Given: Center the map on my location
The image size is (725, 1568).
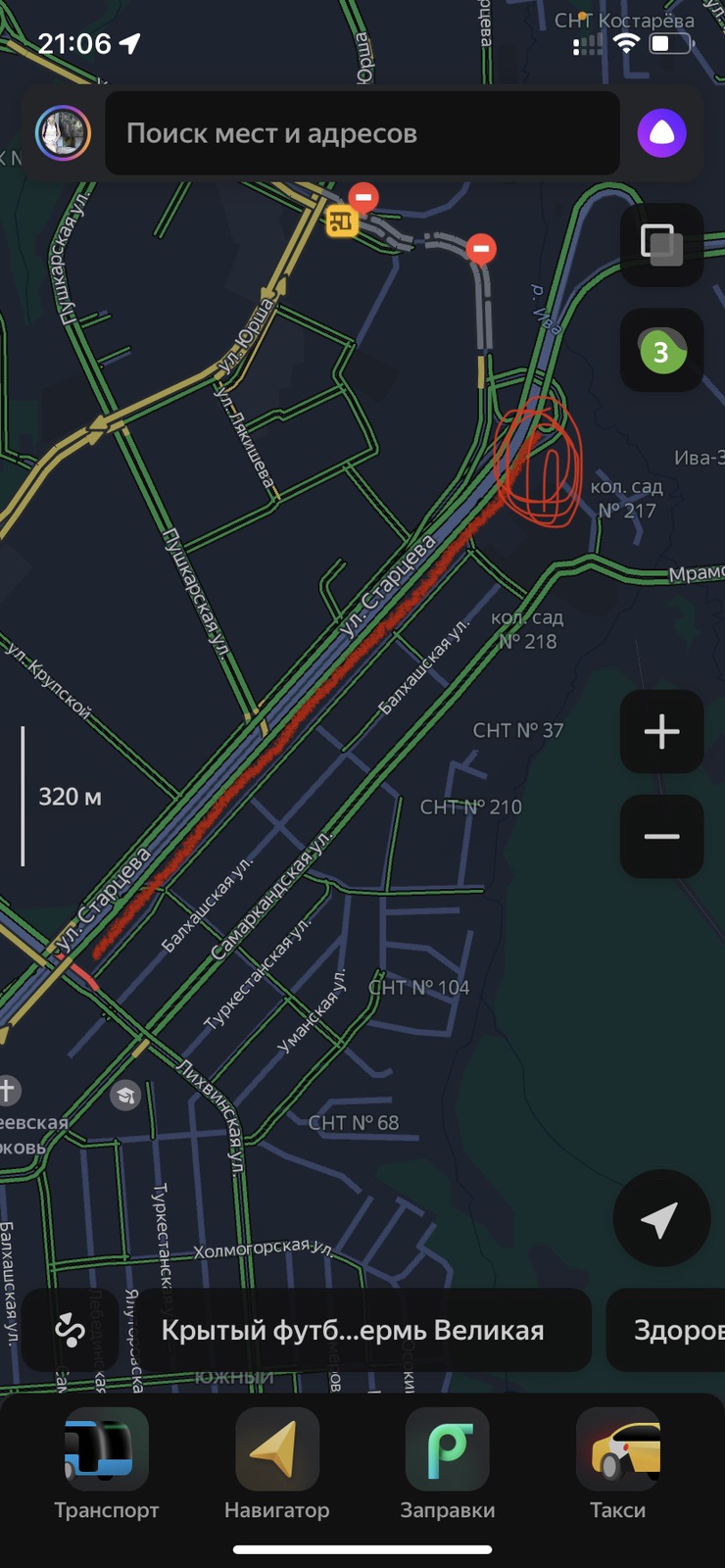Looking at the screenshot, I should 660,1219.
